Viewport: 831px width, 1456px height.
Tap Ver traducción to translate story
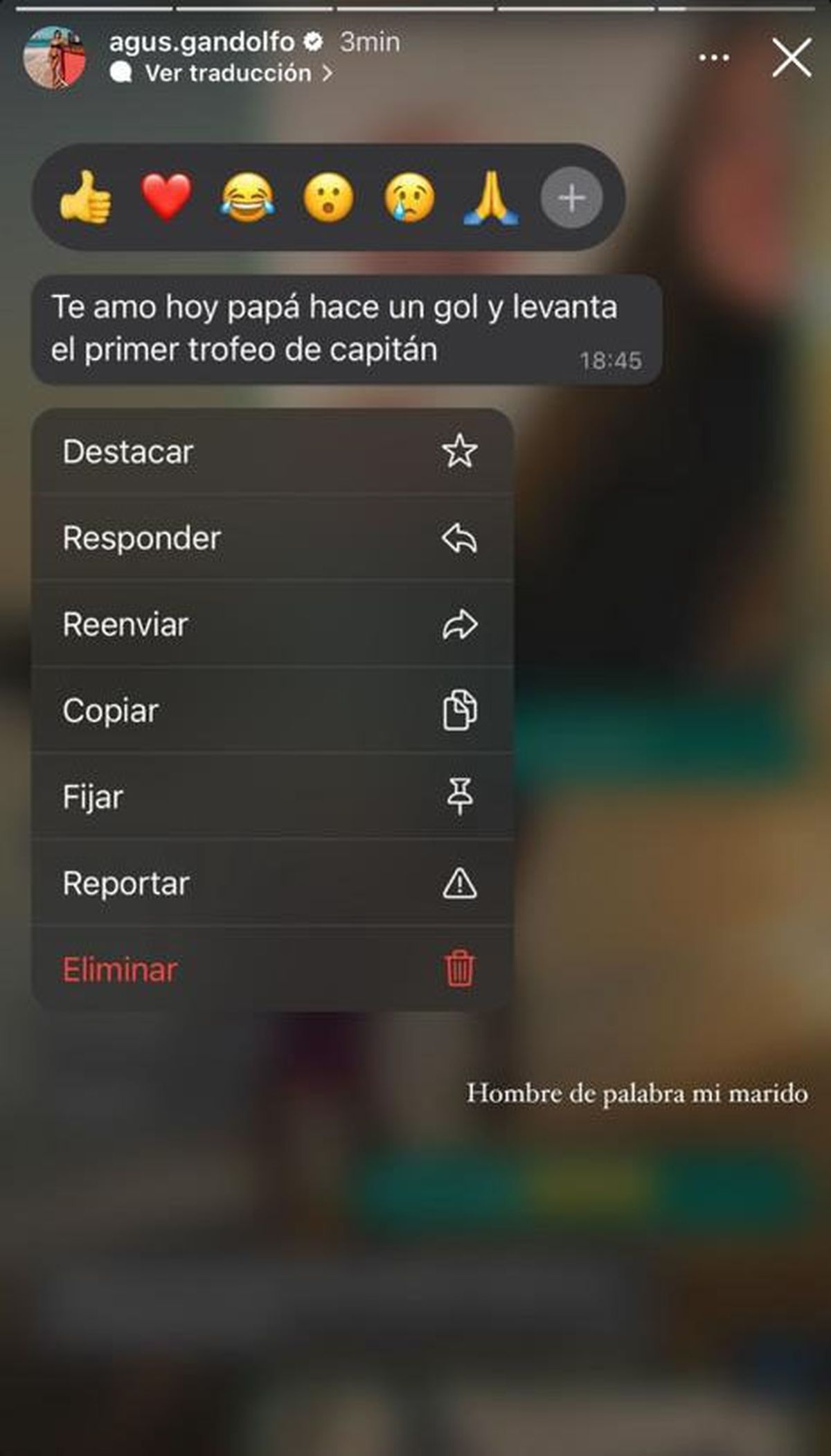coord(229,73)
